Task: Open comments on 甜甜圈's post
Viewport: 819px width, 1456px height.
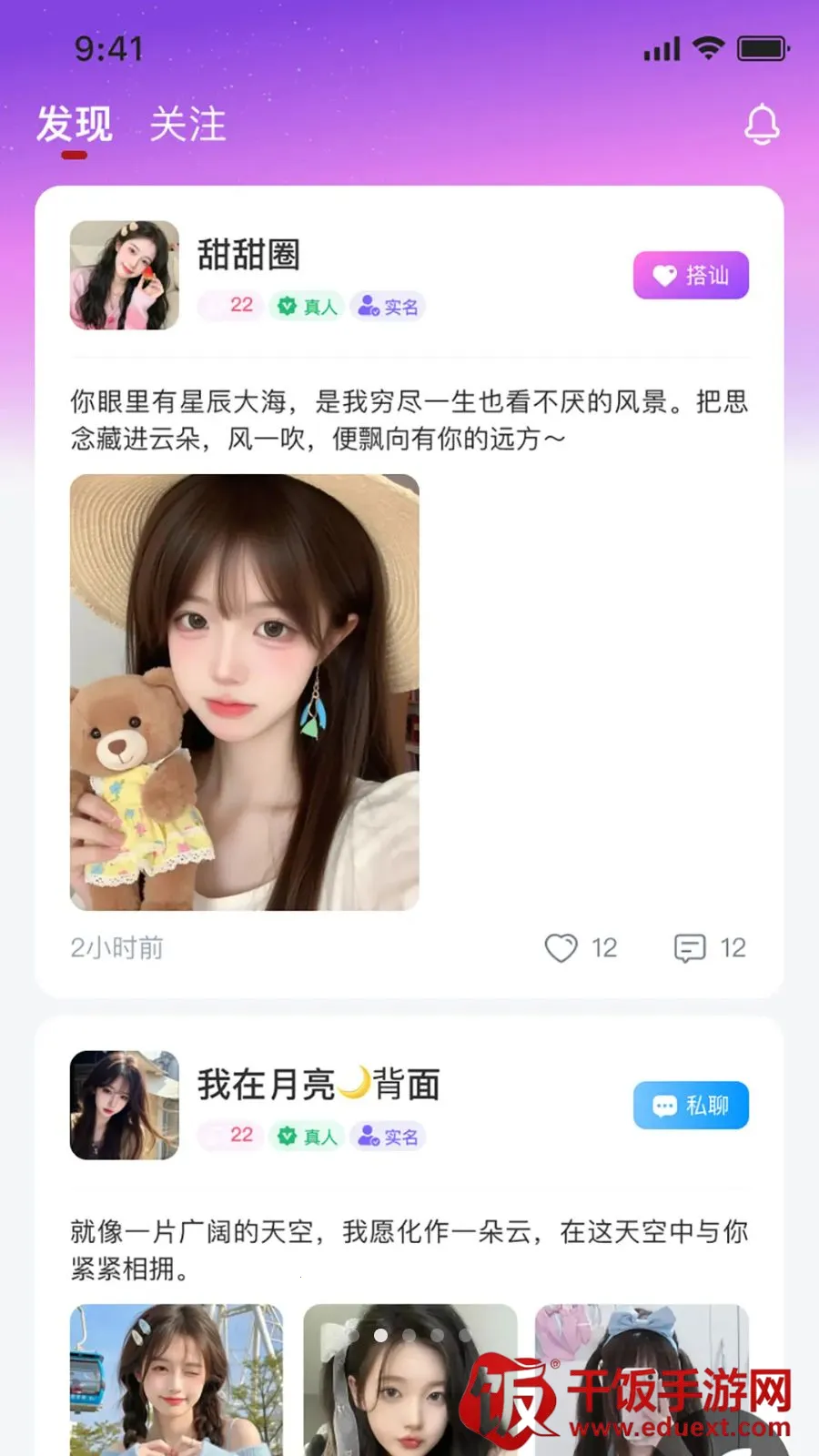Action: click(x=690, y=948)
